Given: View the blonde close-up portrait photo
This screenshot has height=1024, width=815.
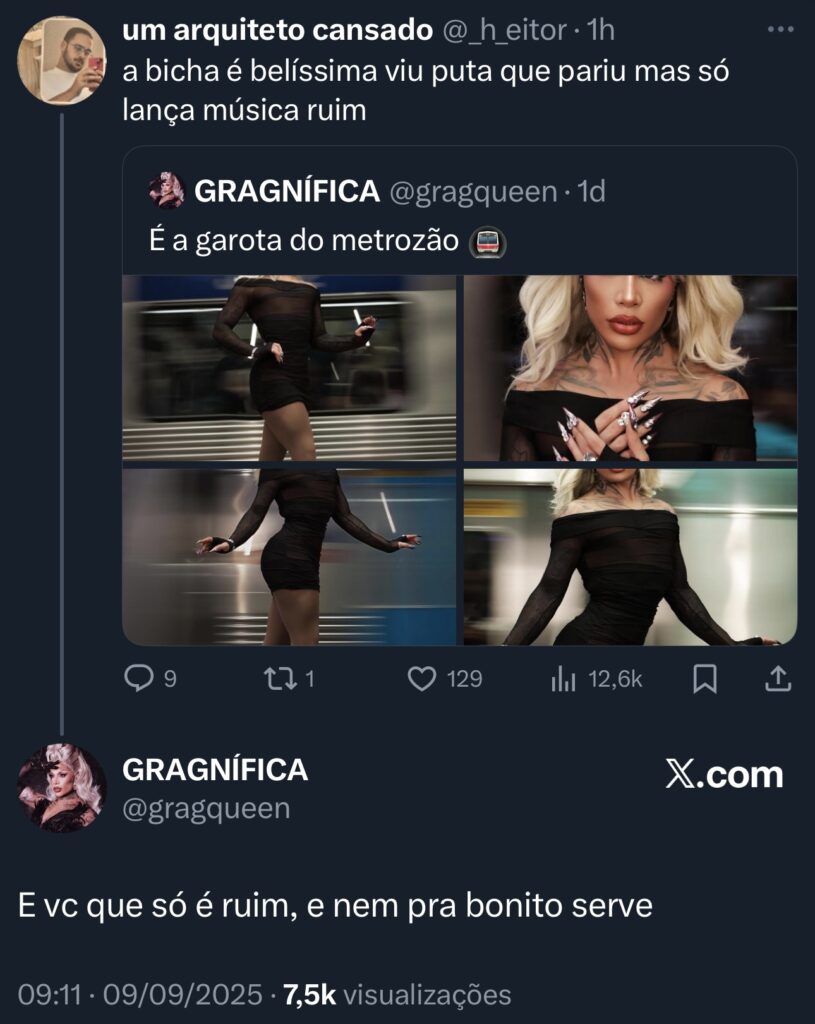Looking at the screenshot, I should (630, 367).
